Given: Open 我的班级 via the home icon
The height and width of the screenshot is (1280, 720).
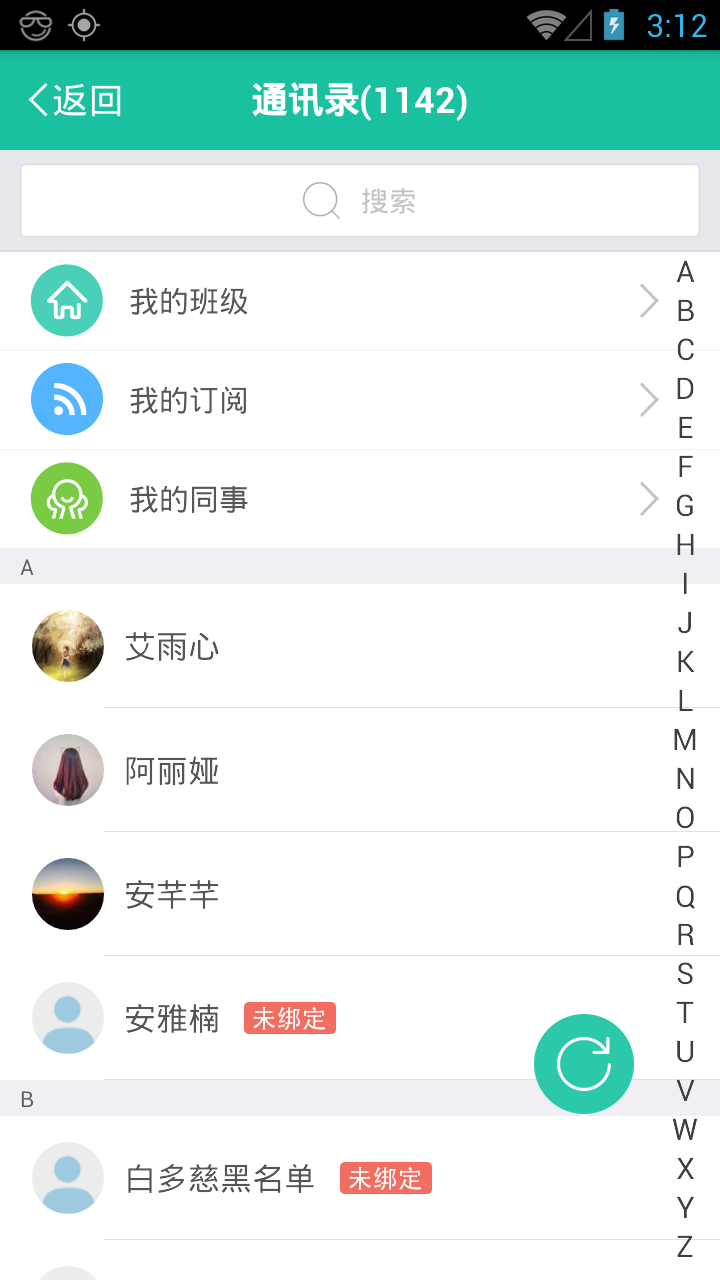Looking at the screenshot, I should click(67, 299).
